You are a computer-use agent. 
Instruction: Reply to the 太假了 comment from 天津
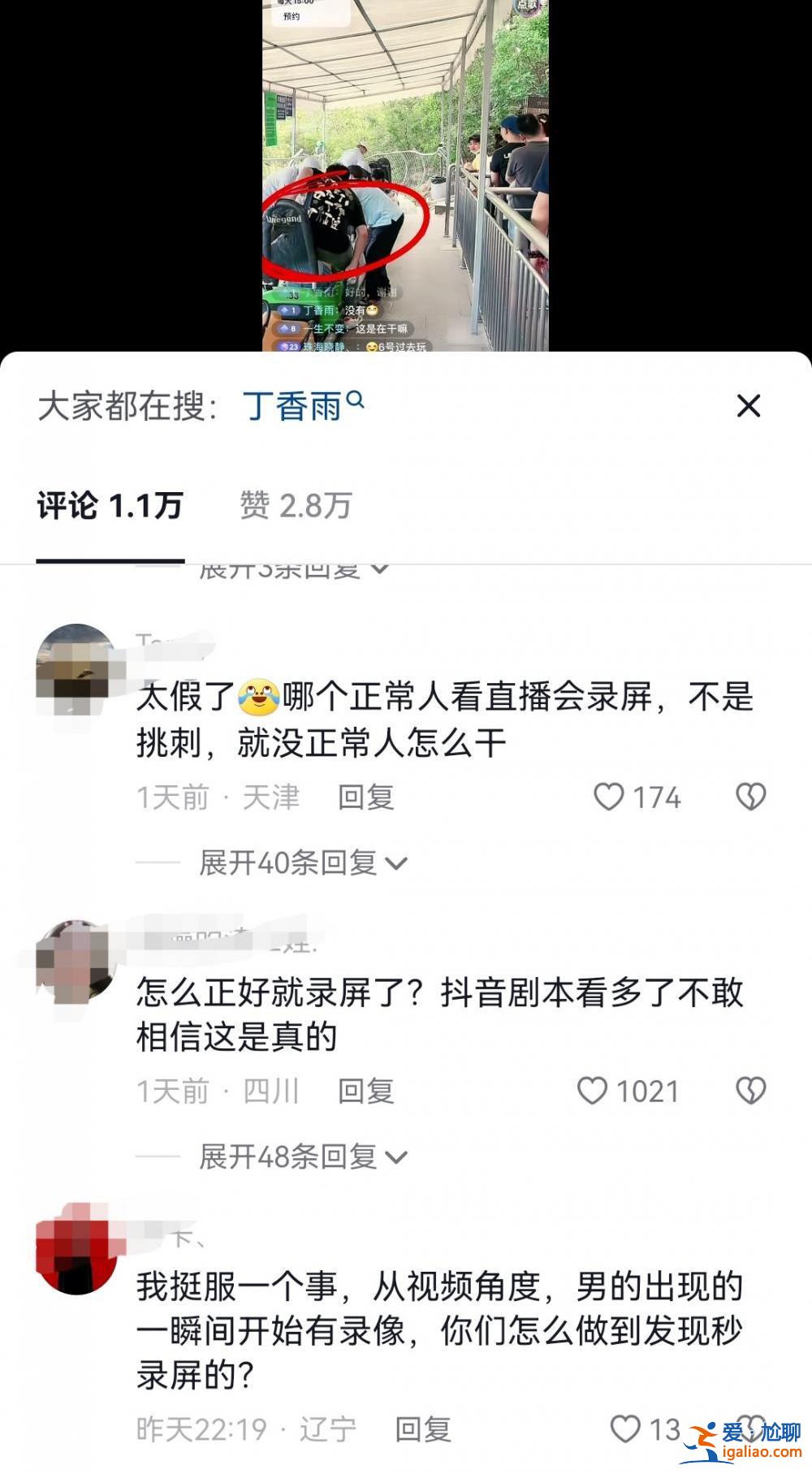click(x=365, y=797)
